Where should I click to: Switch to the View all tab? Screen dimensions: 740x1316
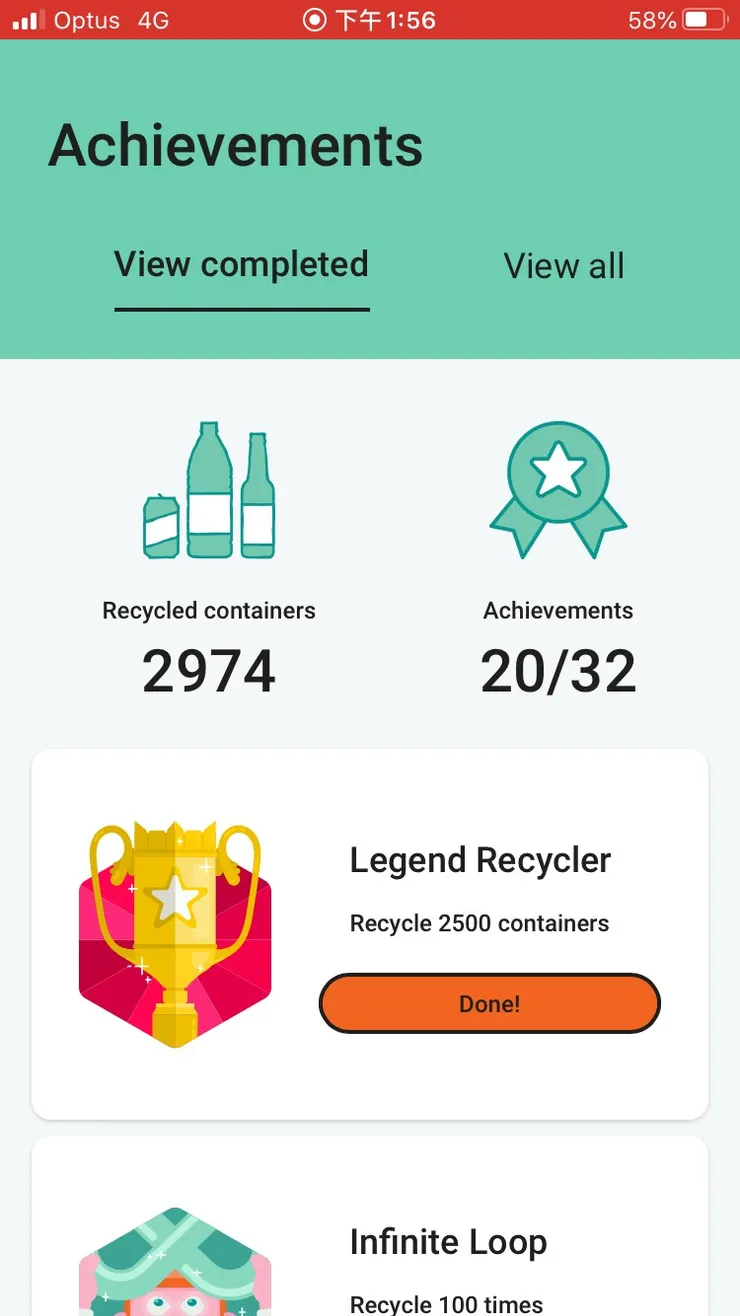point(564,266)
